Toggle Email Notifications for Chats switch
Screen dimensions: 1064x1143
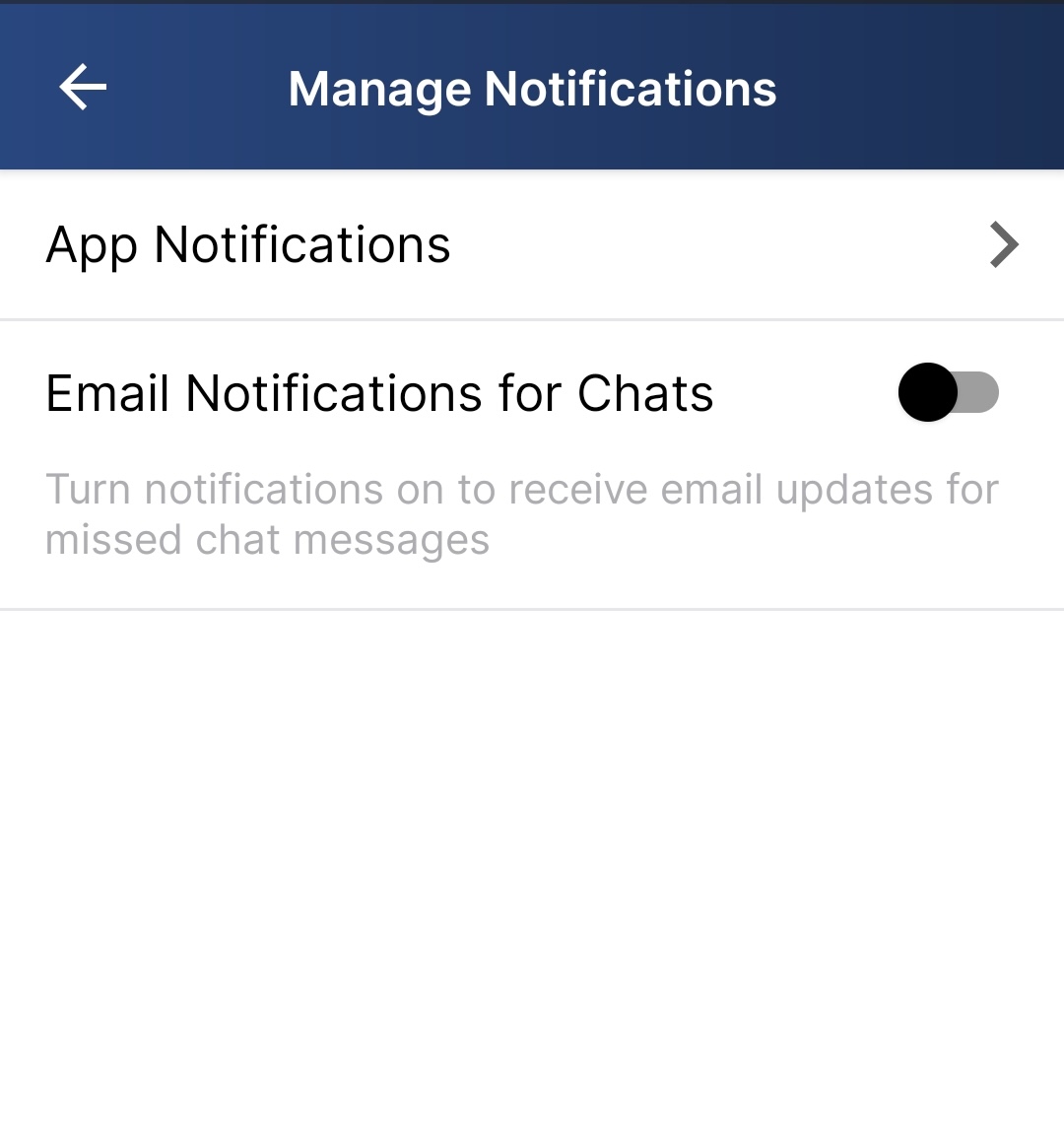point(948,392)
